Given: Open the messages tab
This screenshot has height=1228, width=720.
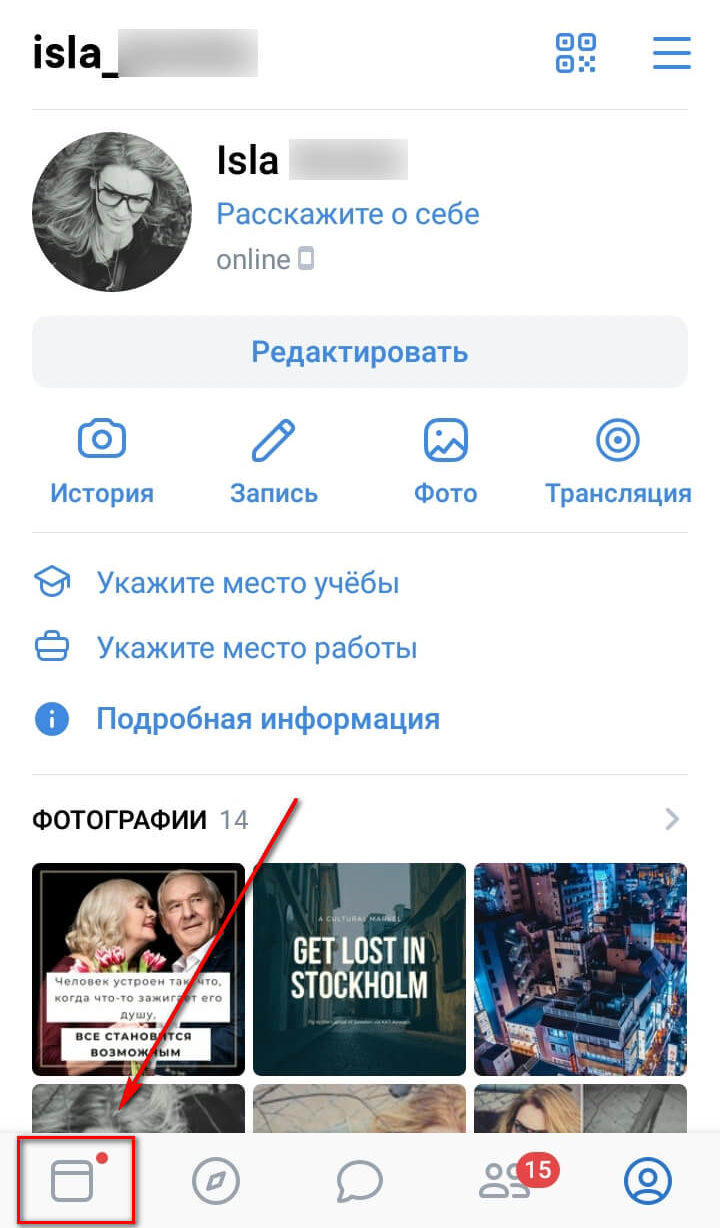Looking at the screenshot, I should tap(360, 1181).
